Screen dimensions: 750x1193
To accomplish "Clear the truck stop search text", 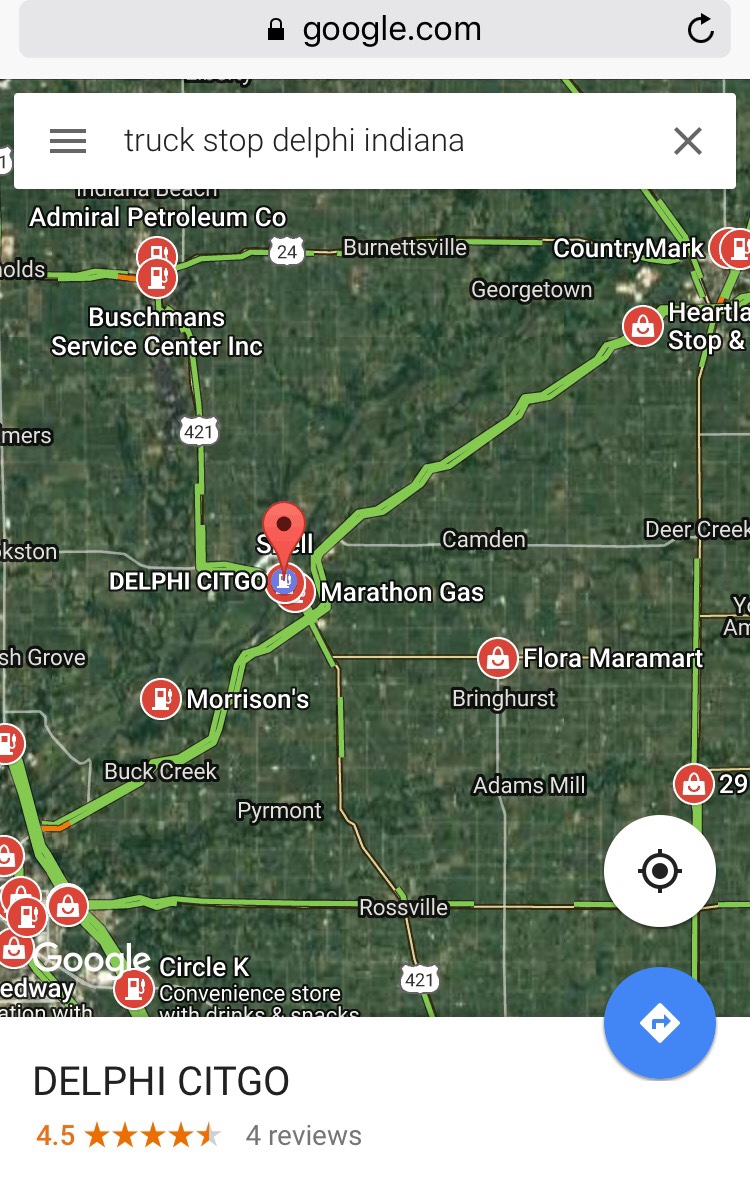I will pos(688,141).
